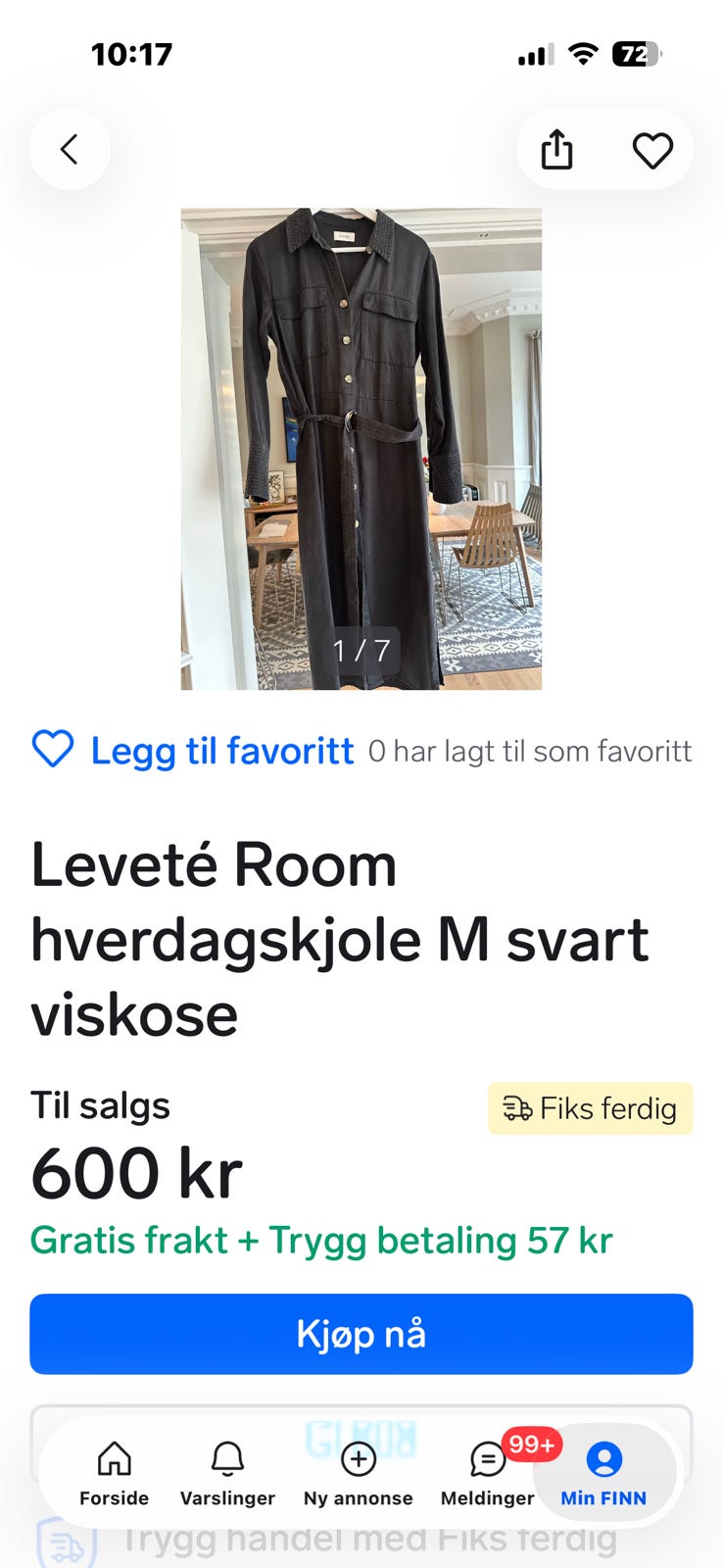Create a Ny annonse
The width and height of the screenshot is (723, 1568).
359,1474
